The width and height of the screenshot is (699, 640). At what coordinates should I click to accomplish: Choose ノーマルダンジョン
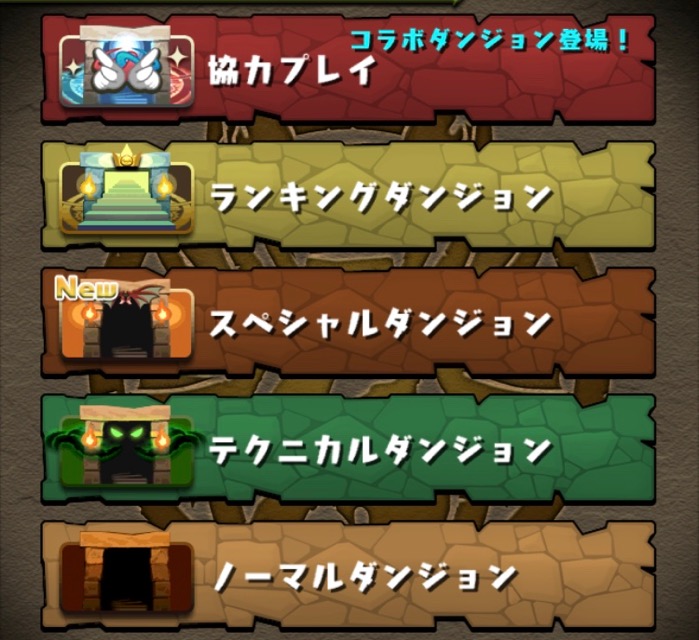coord(350,575)
